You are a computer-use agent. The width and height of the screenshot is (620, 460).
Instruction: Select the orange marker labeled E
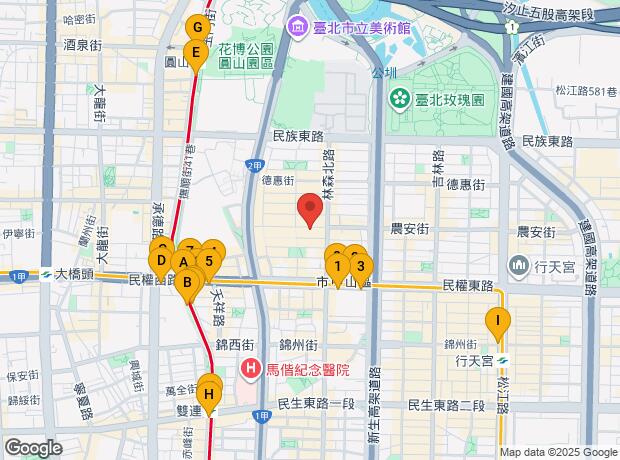[x=197, y=53]
